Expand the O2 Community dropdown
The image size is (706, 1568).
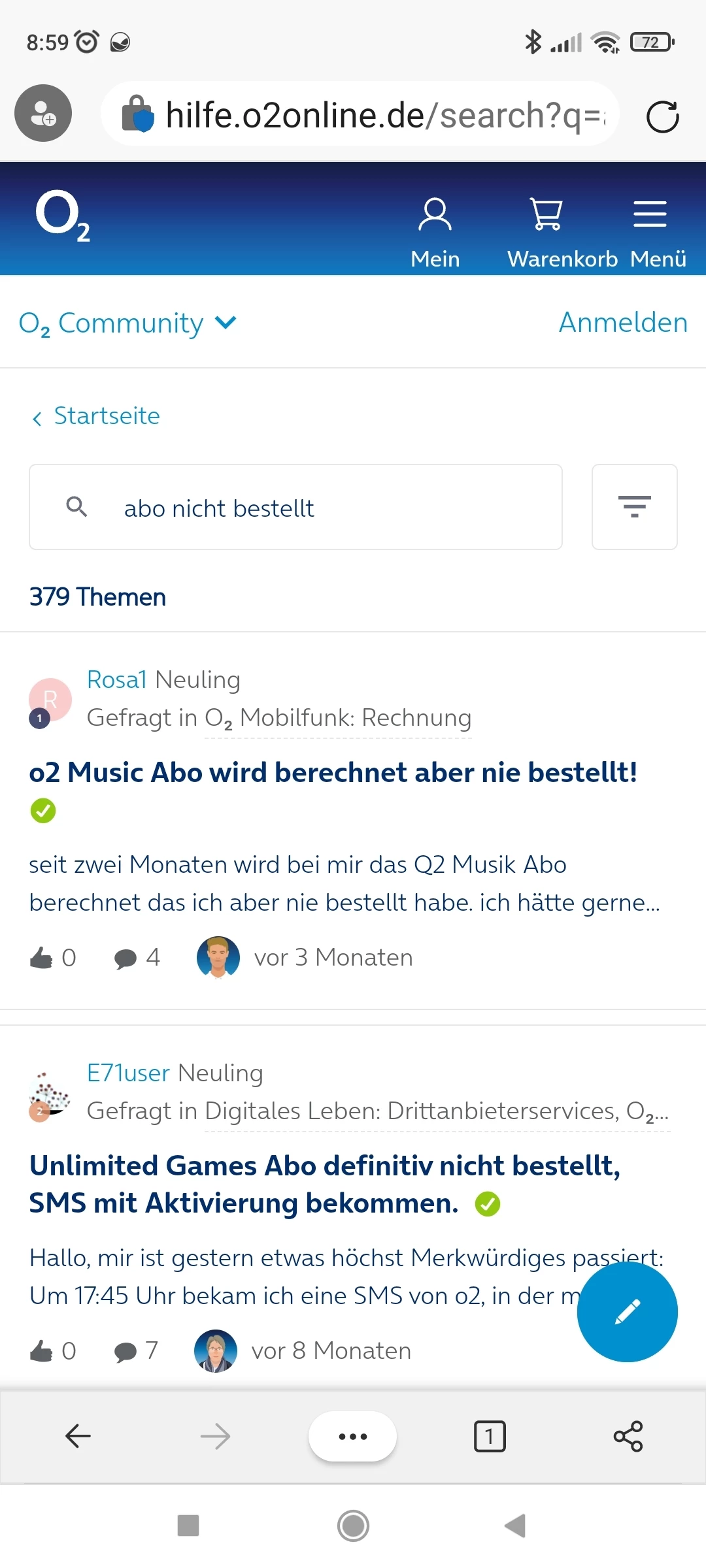click(127, 323)
